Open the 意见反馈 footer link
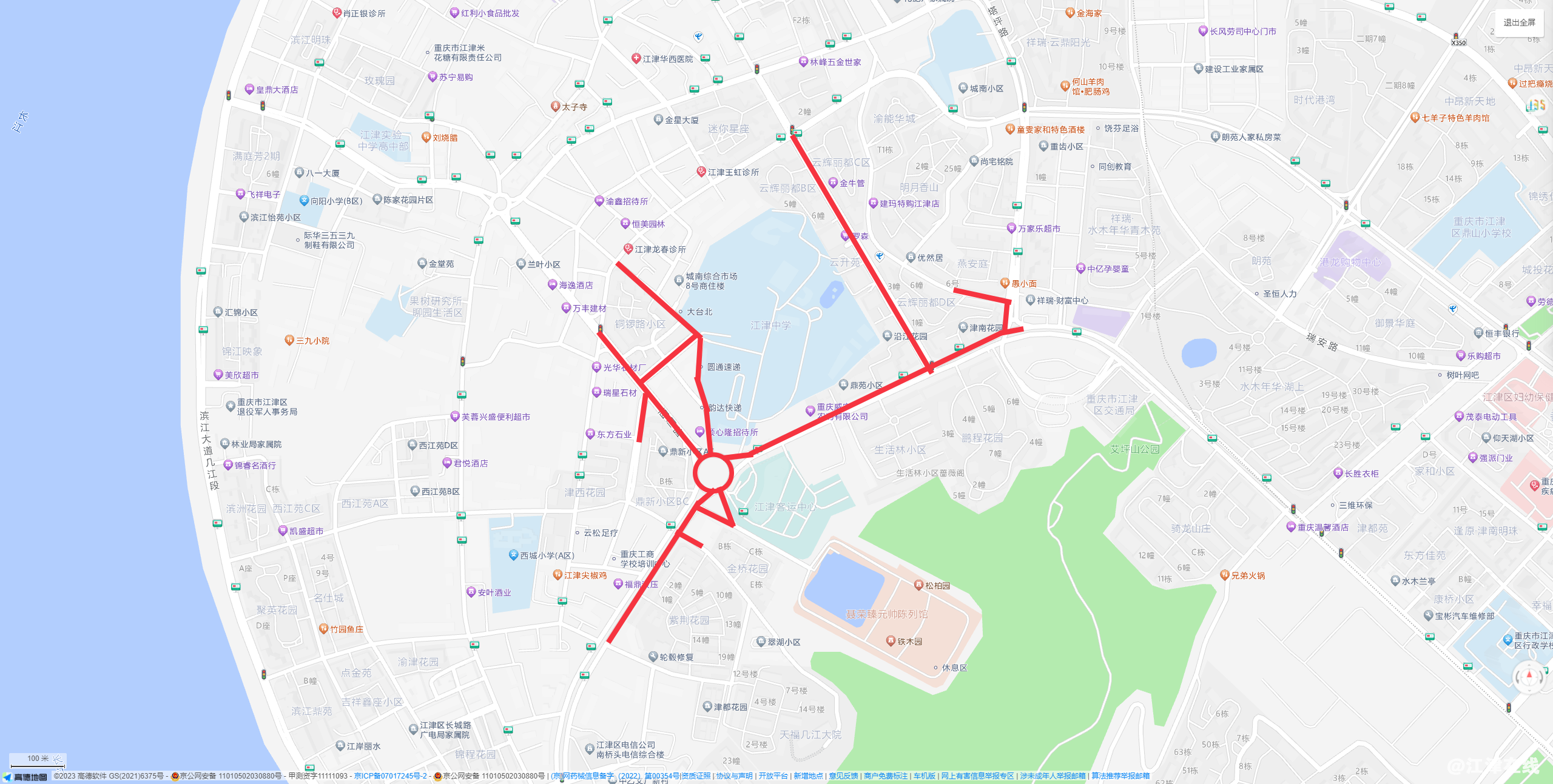 tap(843, 776)
